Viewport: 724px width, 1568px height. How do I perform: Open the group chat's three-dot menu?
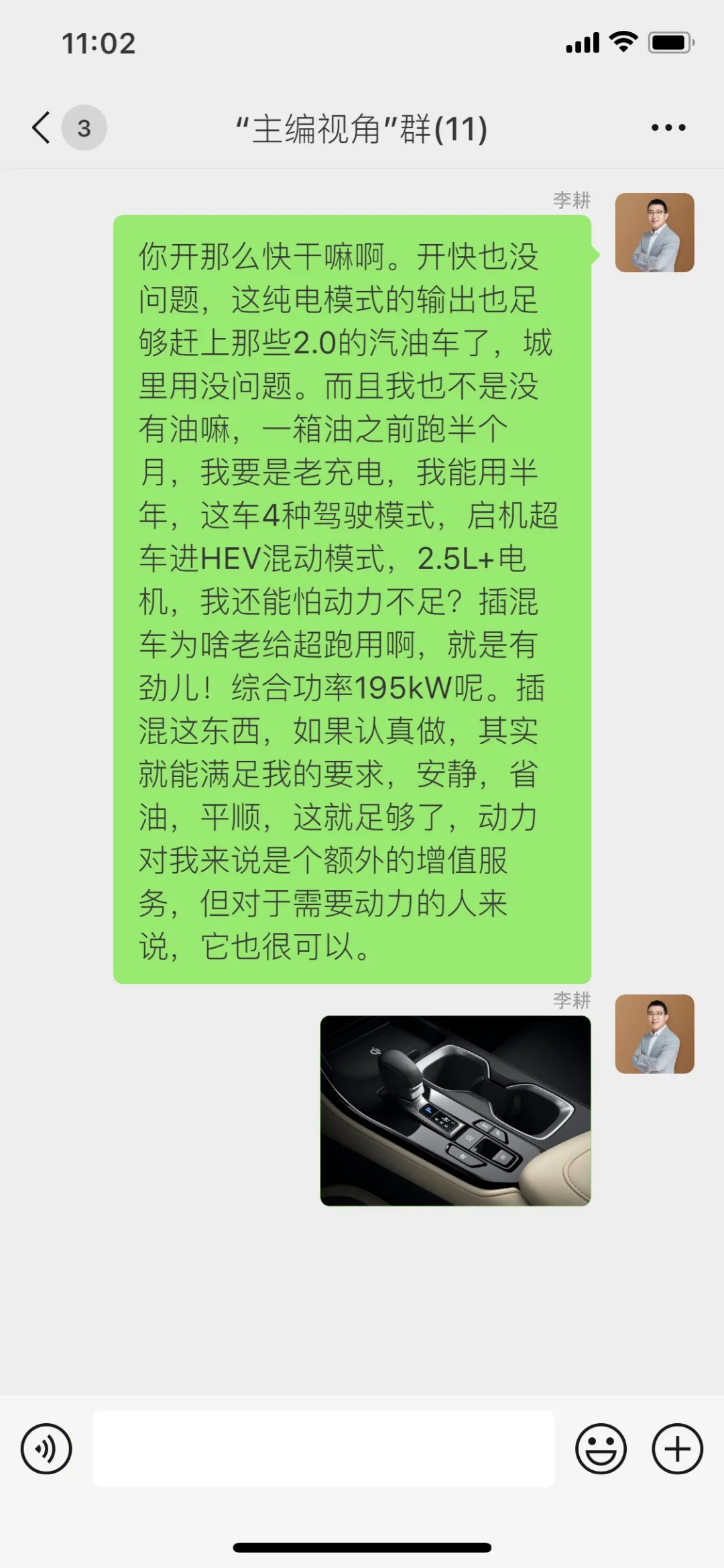point(668,127)
